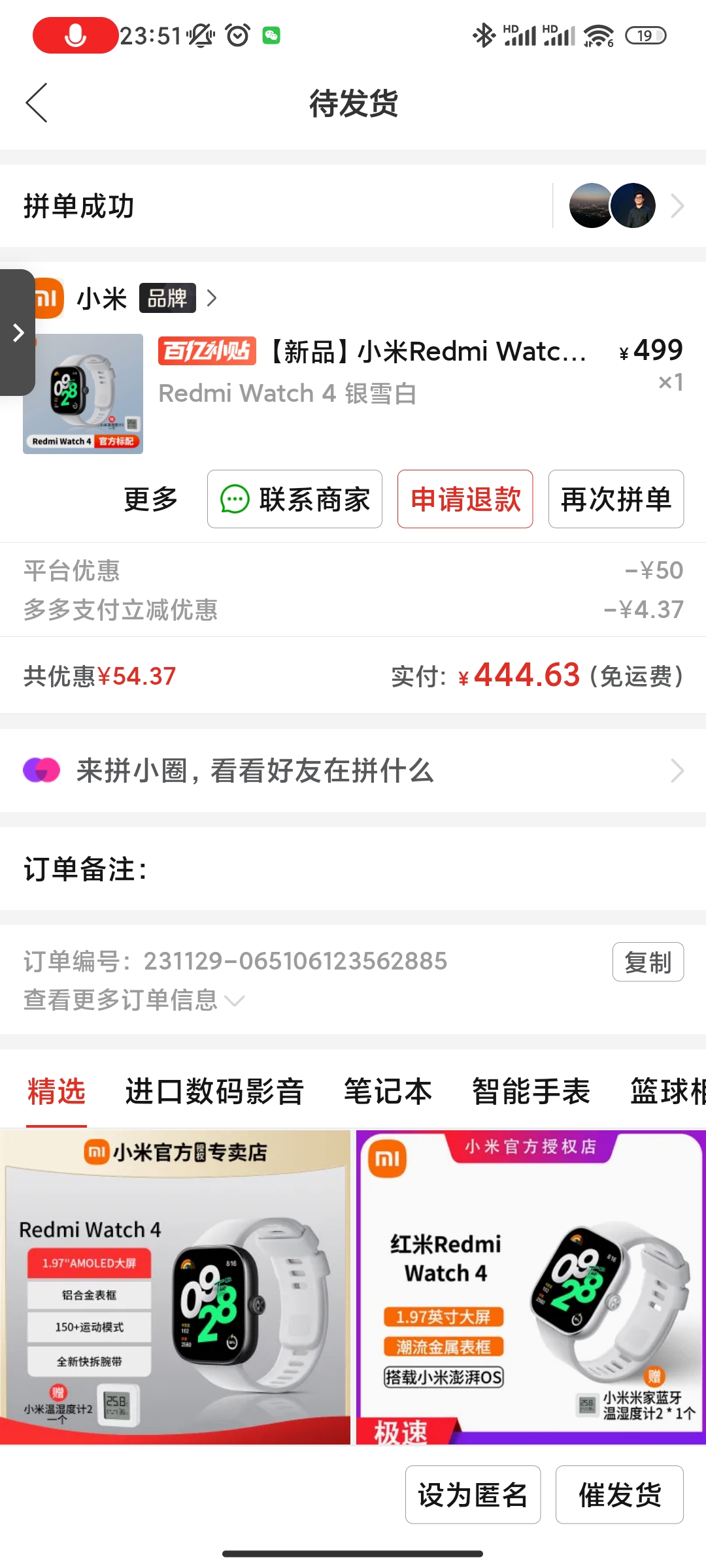Open chat via the 联系商家 speech bubble icon
This screenshot has height=1568, width=706.
[x=234, y=499]
